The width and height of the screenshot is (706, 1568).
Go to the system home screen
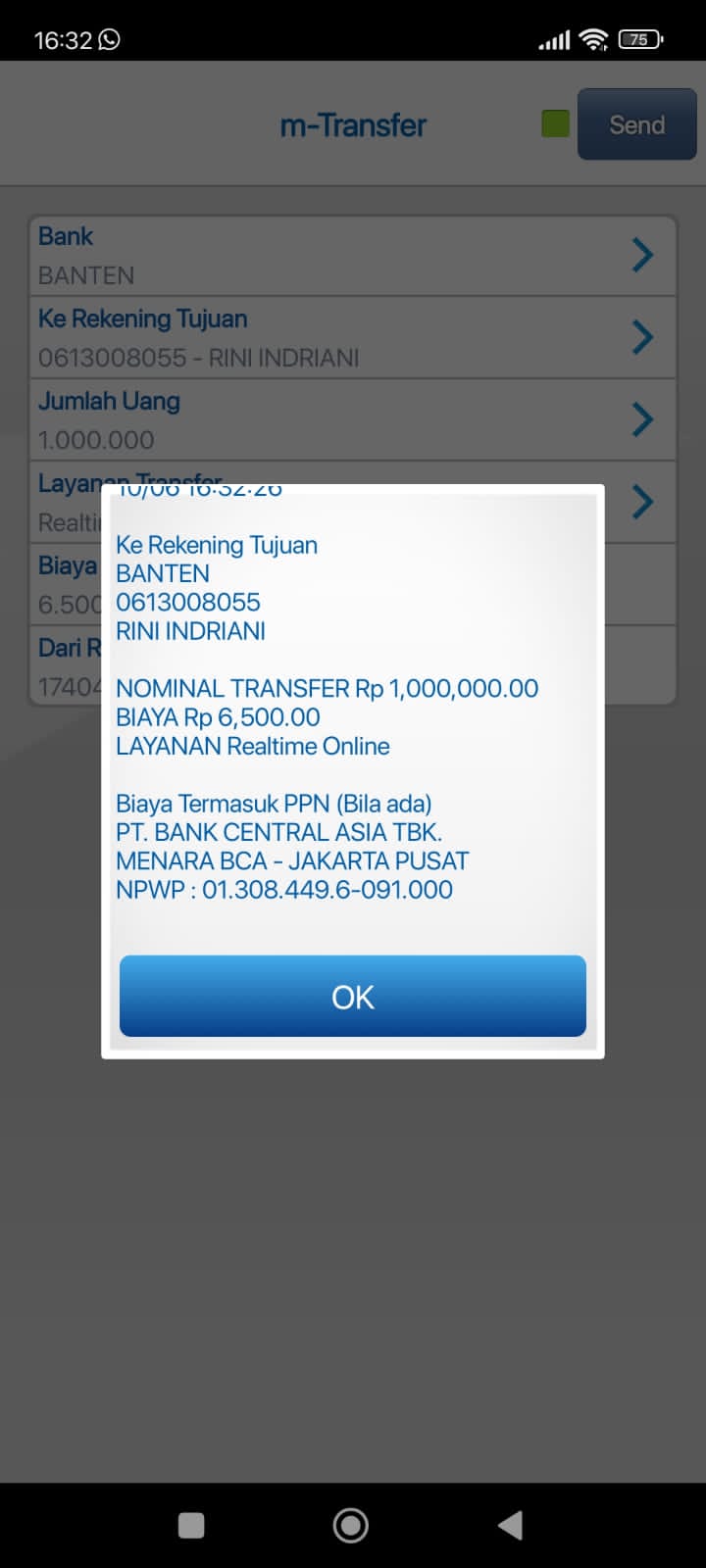tap(351, 1525)
